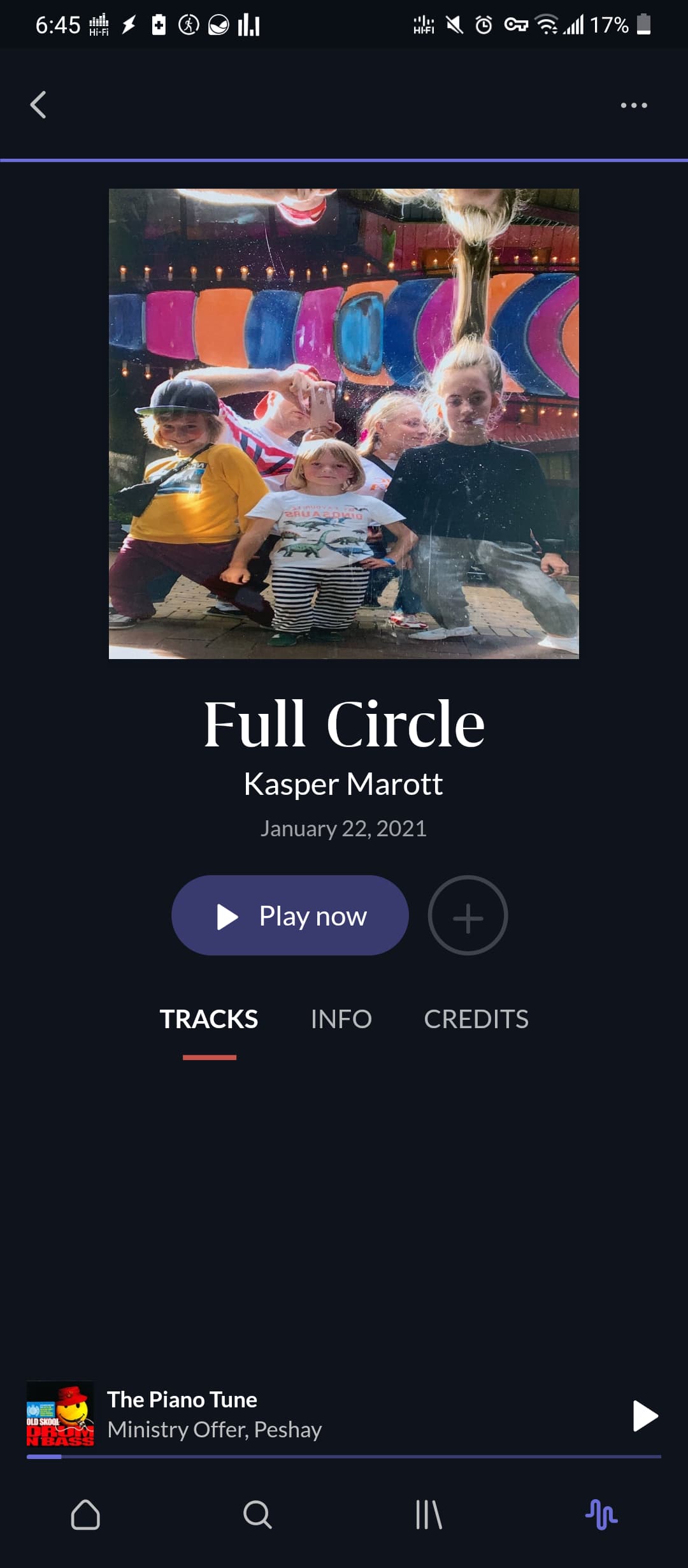Tap the Play now button

pos(290,915)
